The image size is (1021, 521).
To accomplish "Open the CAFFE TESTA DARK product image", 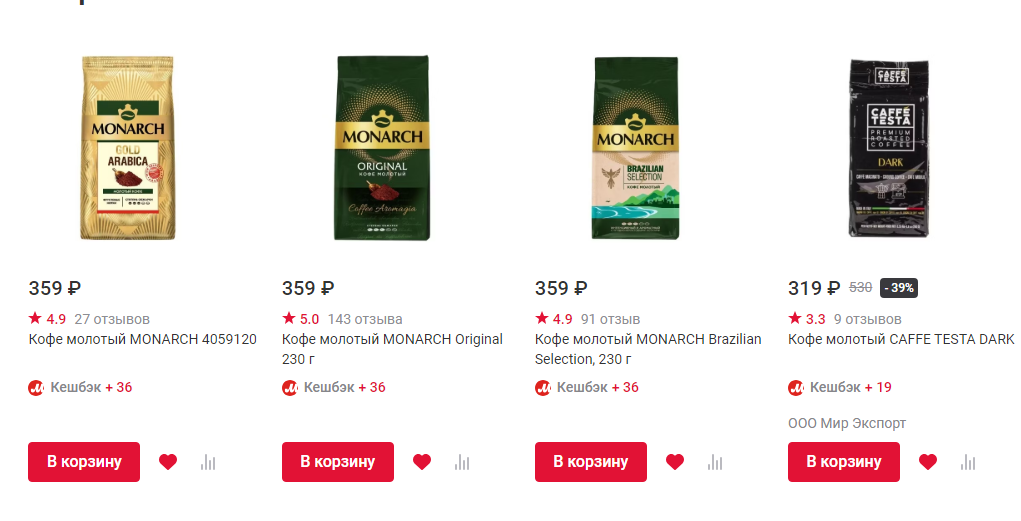I will (x=889, y=148).
